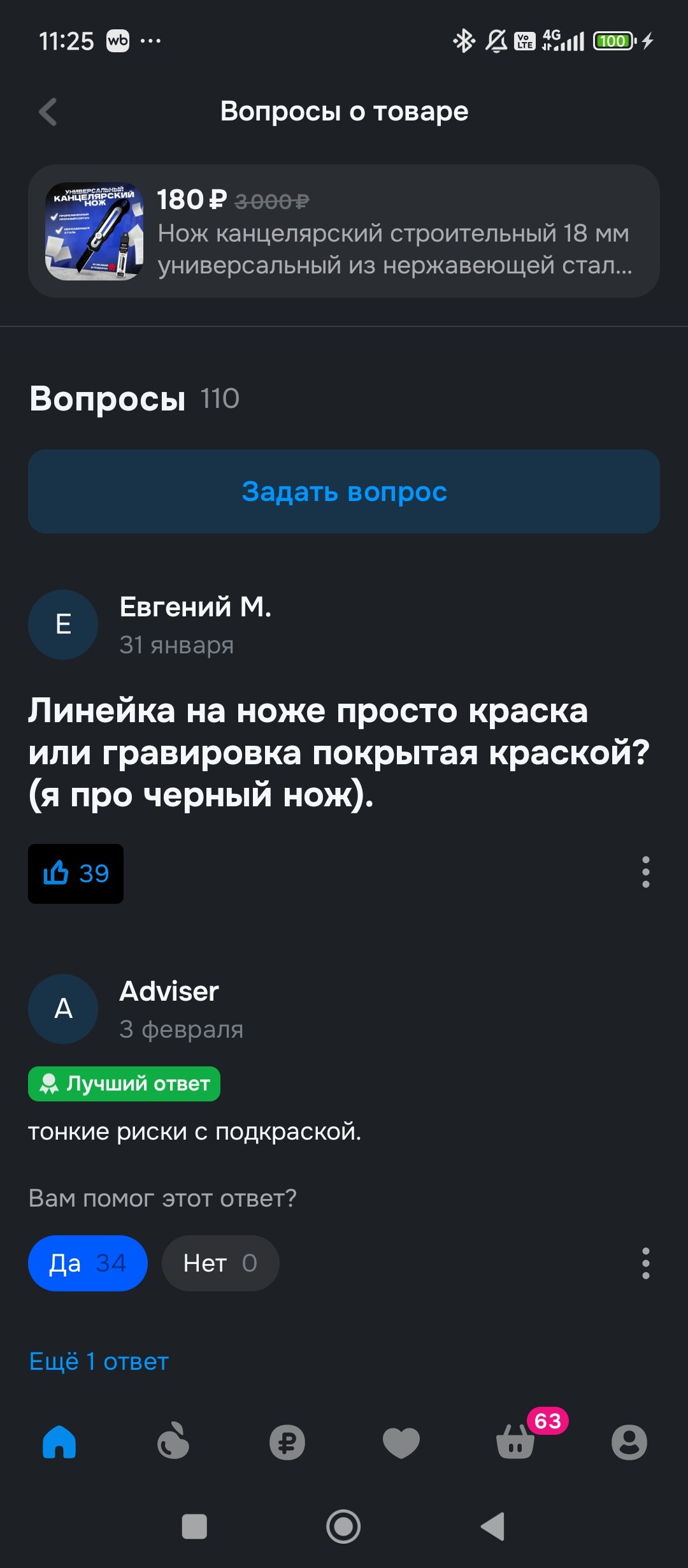Tap the Задать вопрос button
This screenshot has height=1568, width=688.
click(344, 491)
